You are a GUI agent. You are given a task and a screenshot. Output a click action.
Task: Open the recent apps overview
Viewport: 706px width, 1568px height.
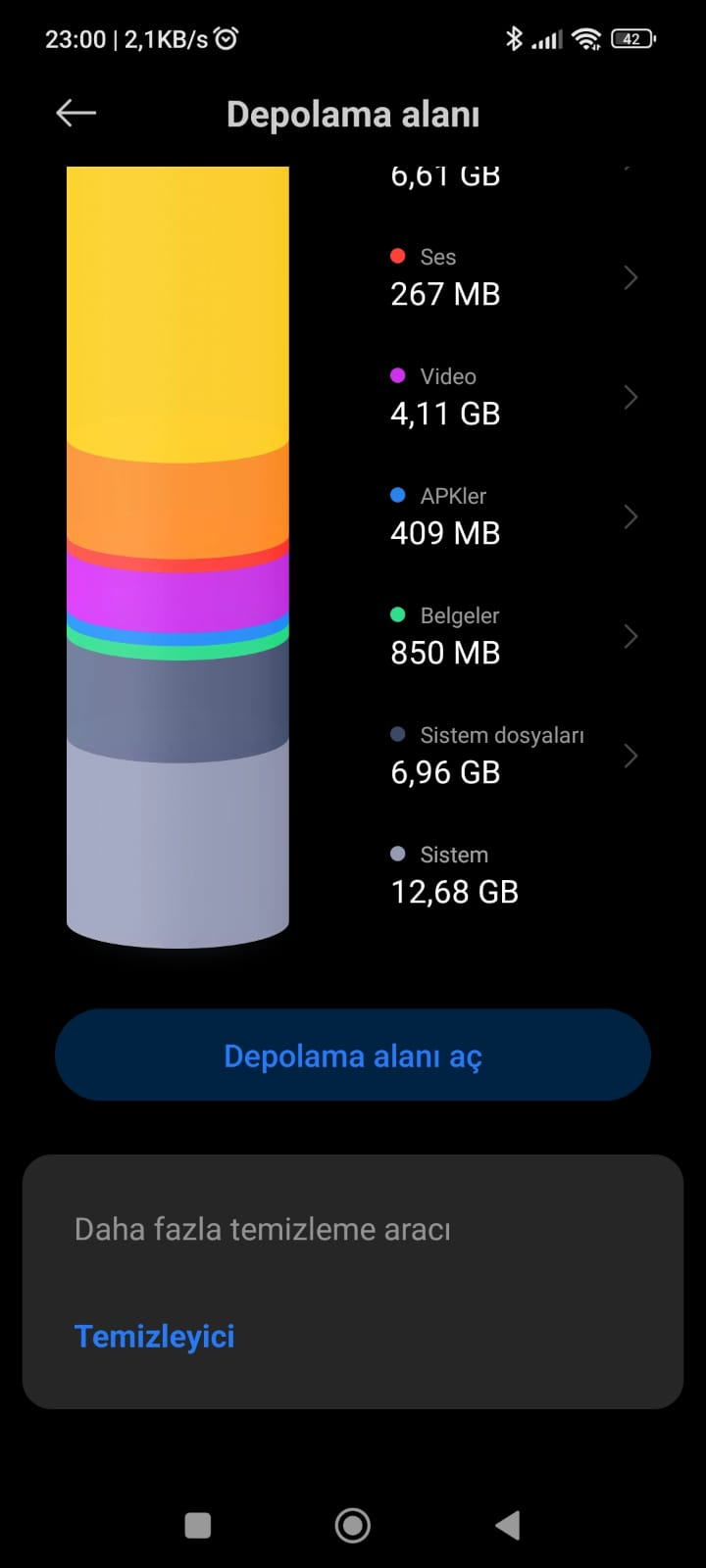pos(198,1525)
